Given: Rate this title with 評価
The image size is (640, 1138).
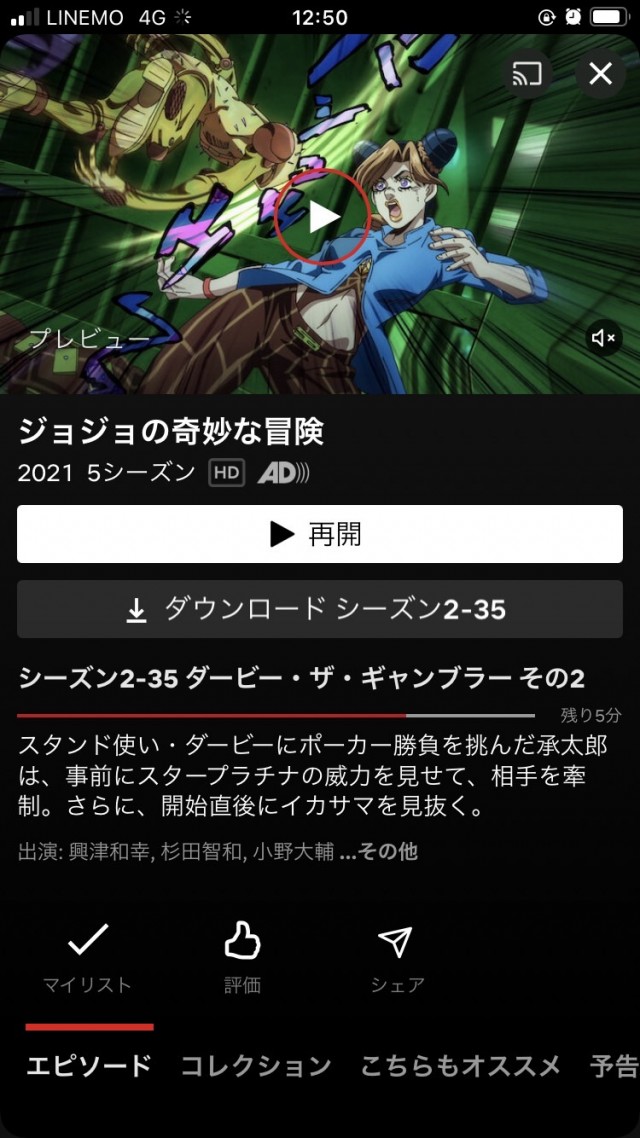Looking at the screenshot, I should [x=242, y=954].
